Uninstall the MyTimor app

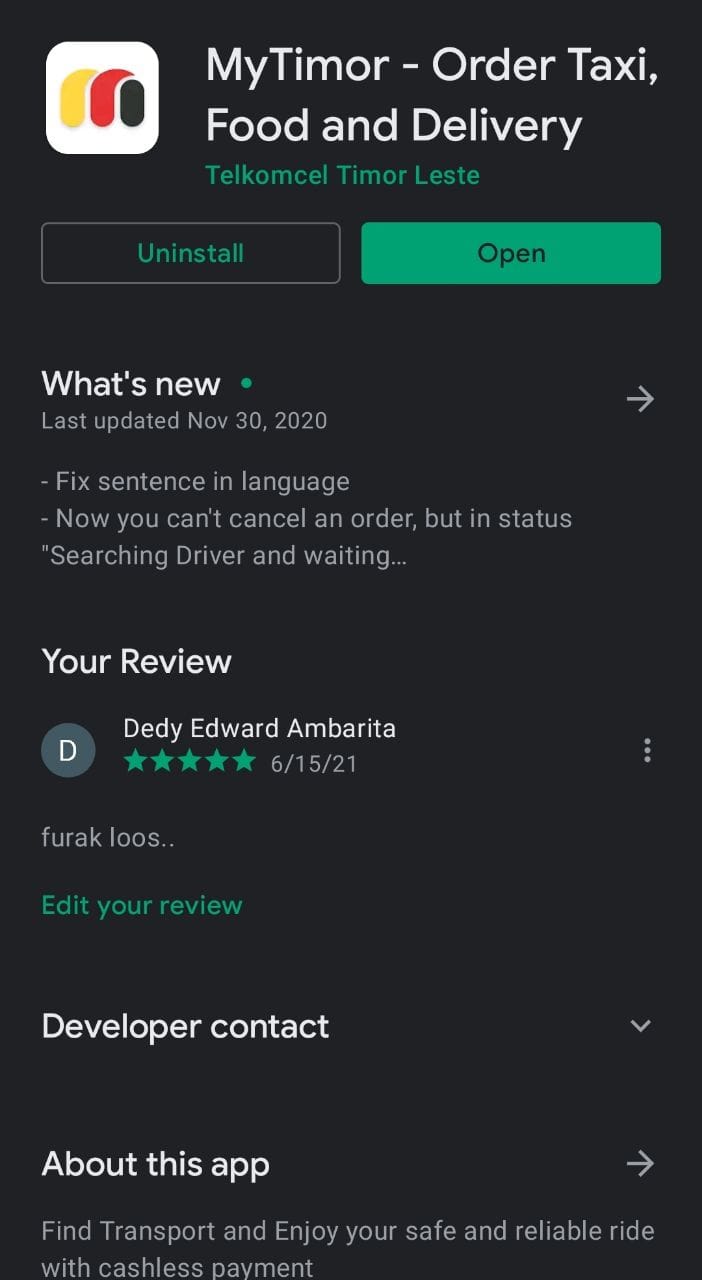pyautogui.click(x=190, y=253)
